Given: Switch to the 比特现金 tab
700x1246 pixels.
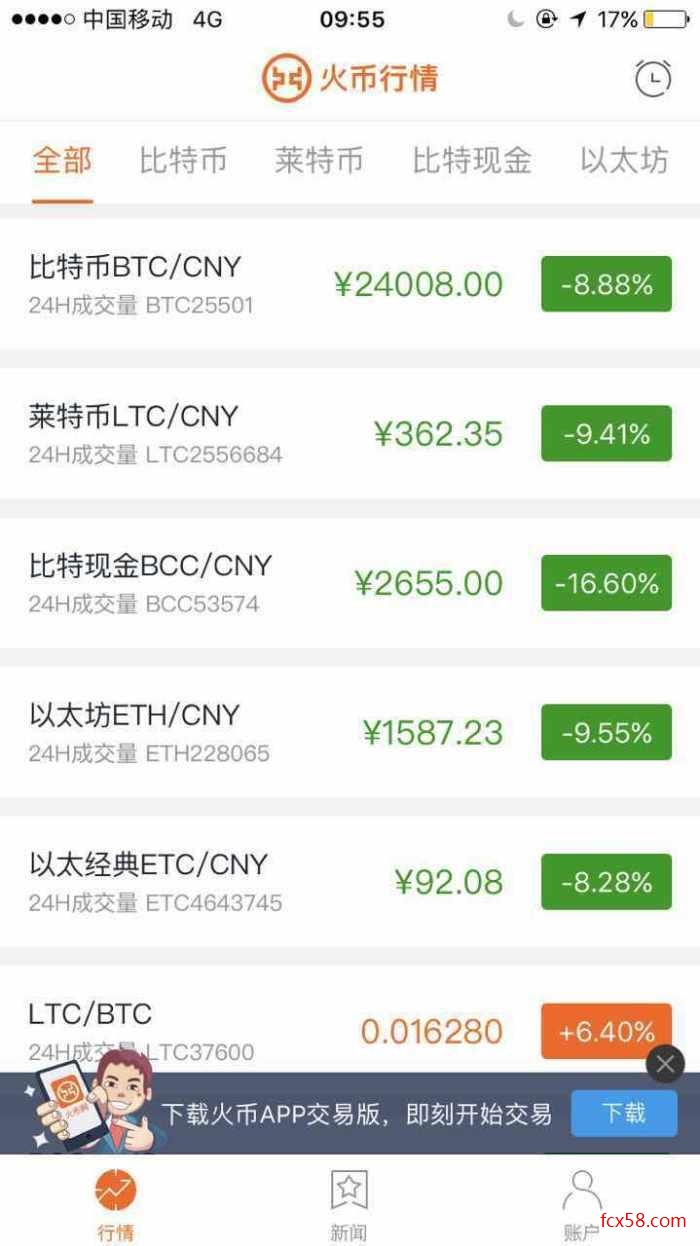Looking at the screenshot, I should pos(472,160).
